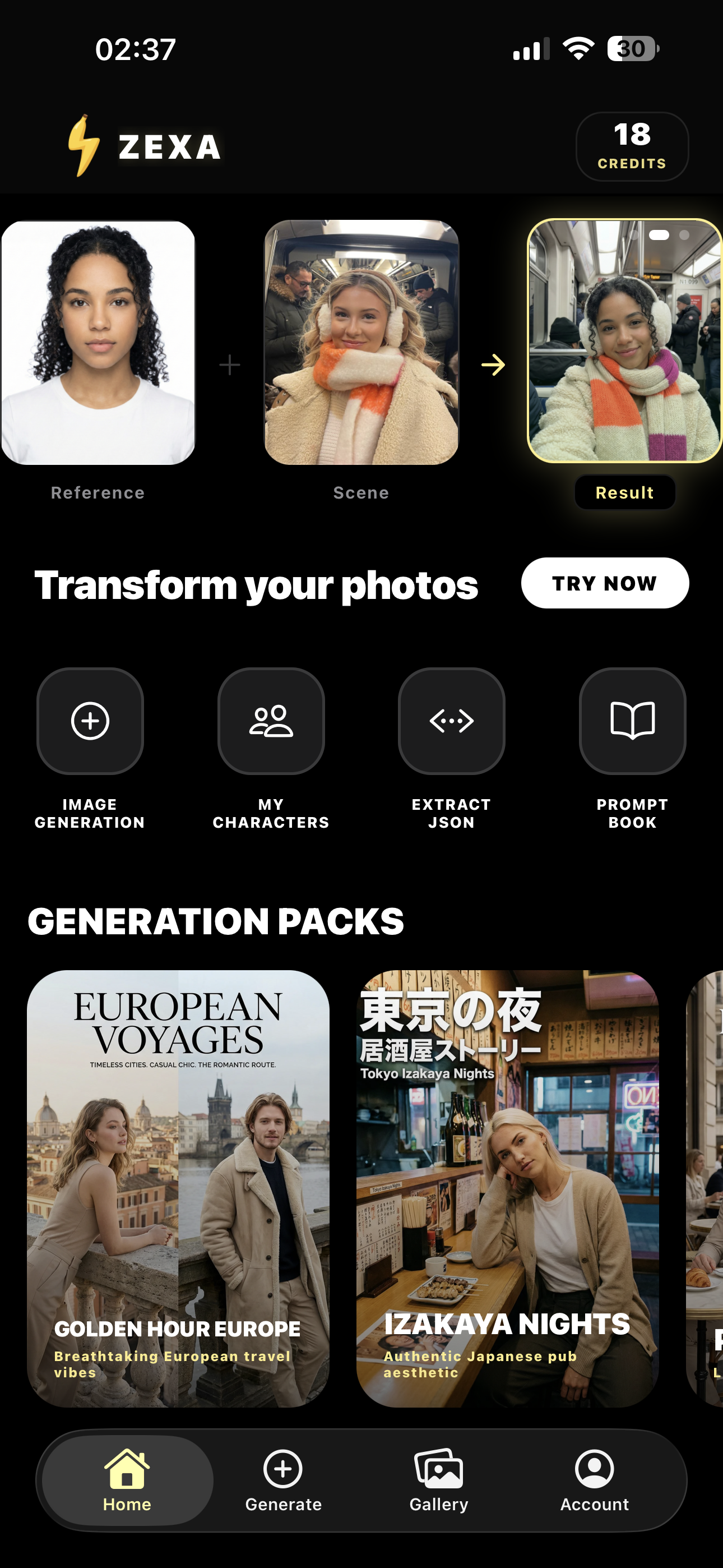Screen dimensions: 723x1568
Task: Tap the 18 Credits badge
Action: coord(633,146)
